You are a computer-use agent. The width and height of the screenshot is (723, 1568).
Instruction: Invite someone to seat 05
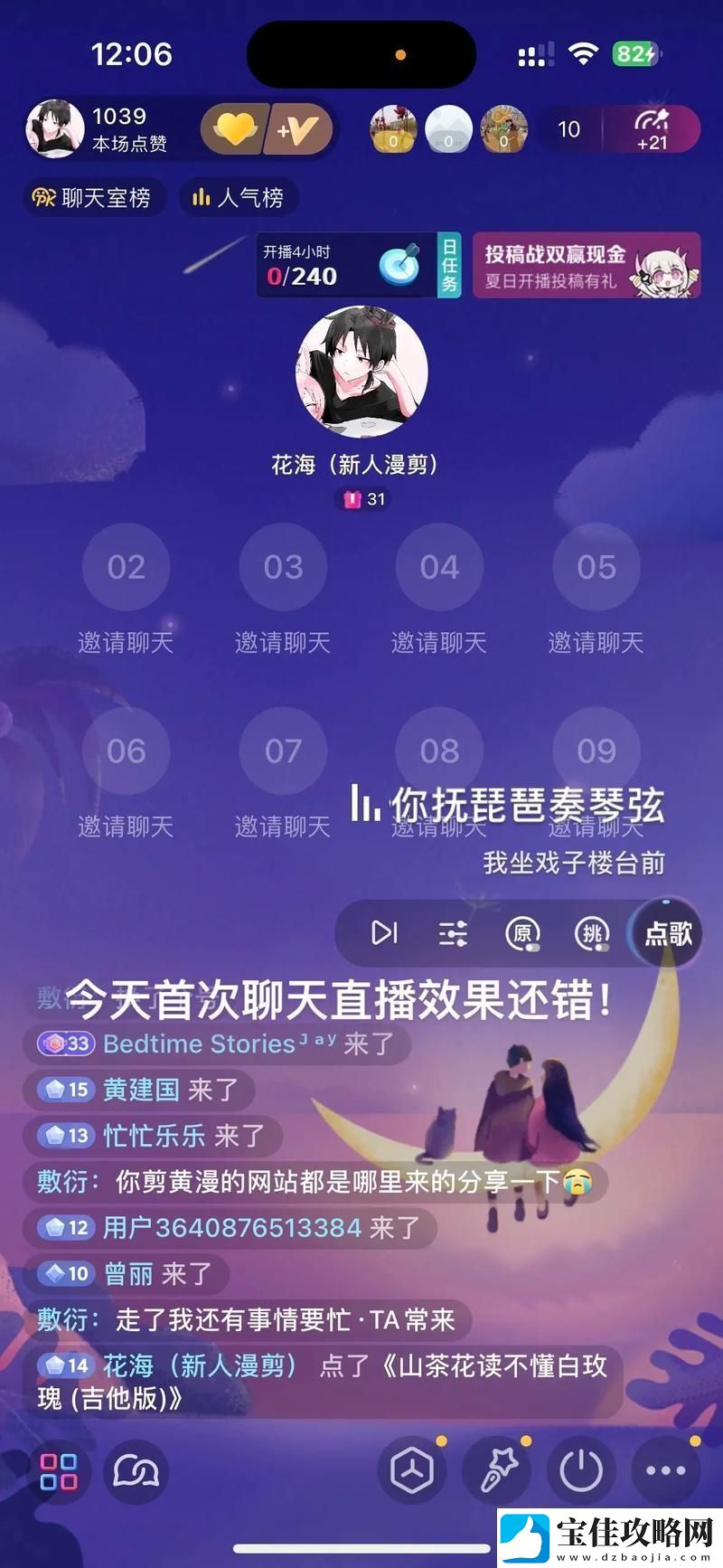point(596,568)
